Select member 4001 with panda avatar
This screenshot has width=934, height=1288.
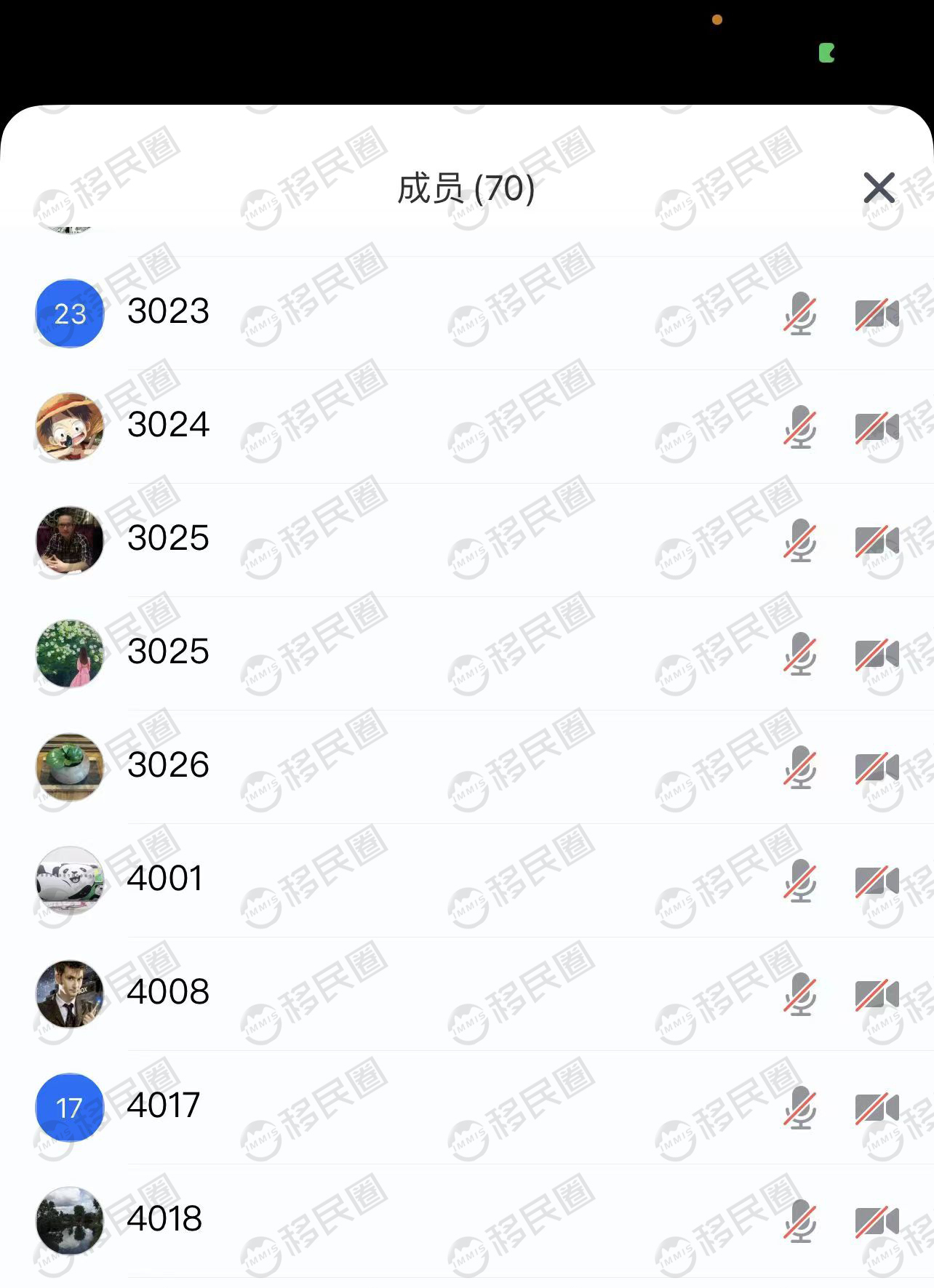[x=164, y=879]
